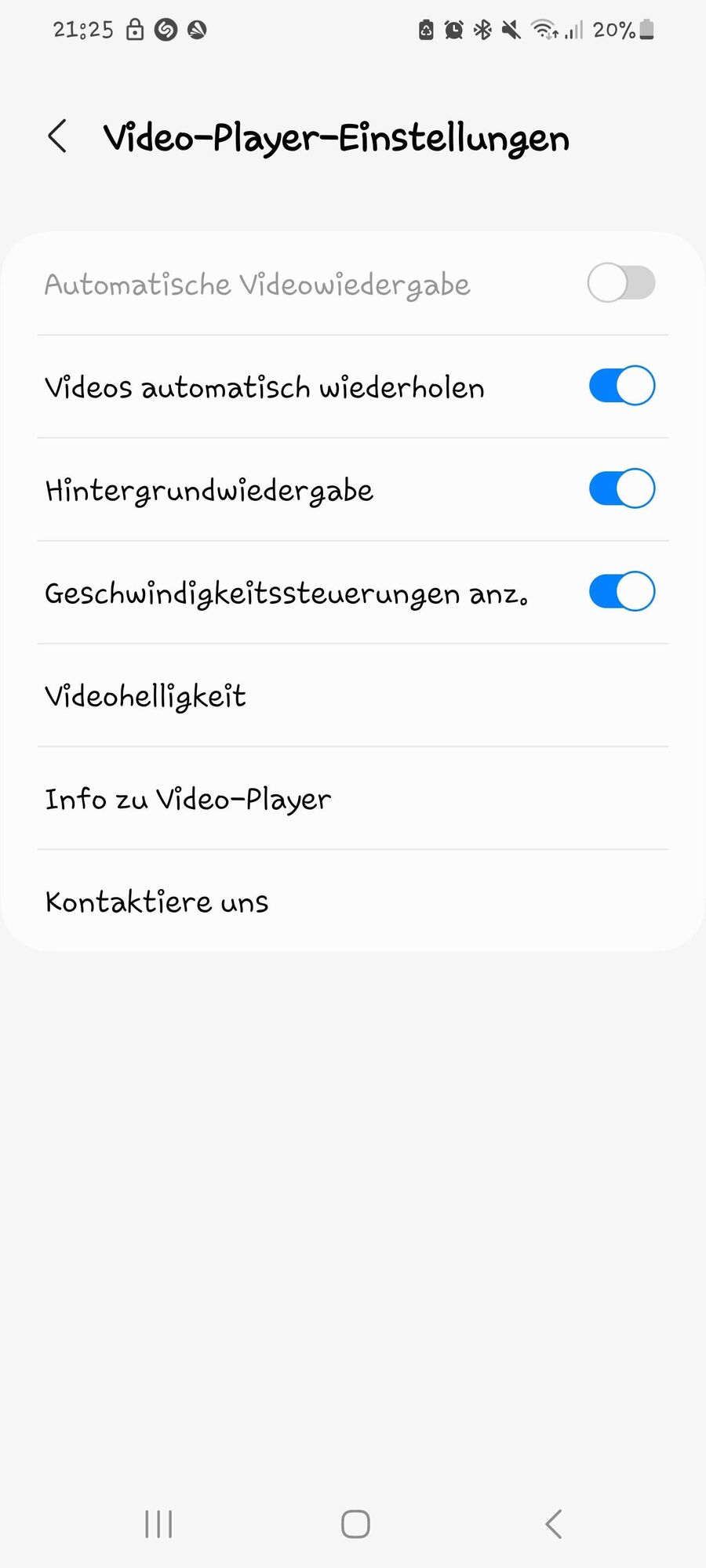
Task: Toggle Automatische Videowiedergabe switch
Action: (621, 283)
